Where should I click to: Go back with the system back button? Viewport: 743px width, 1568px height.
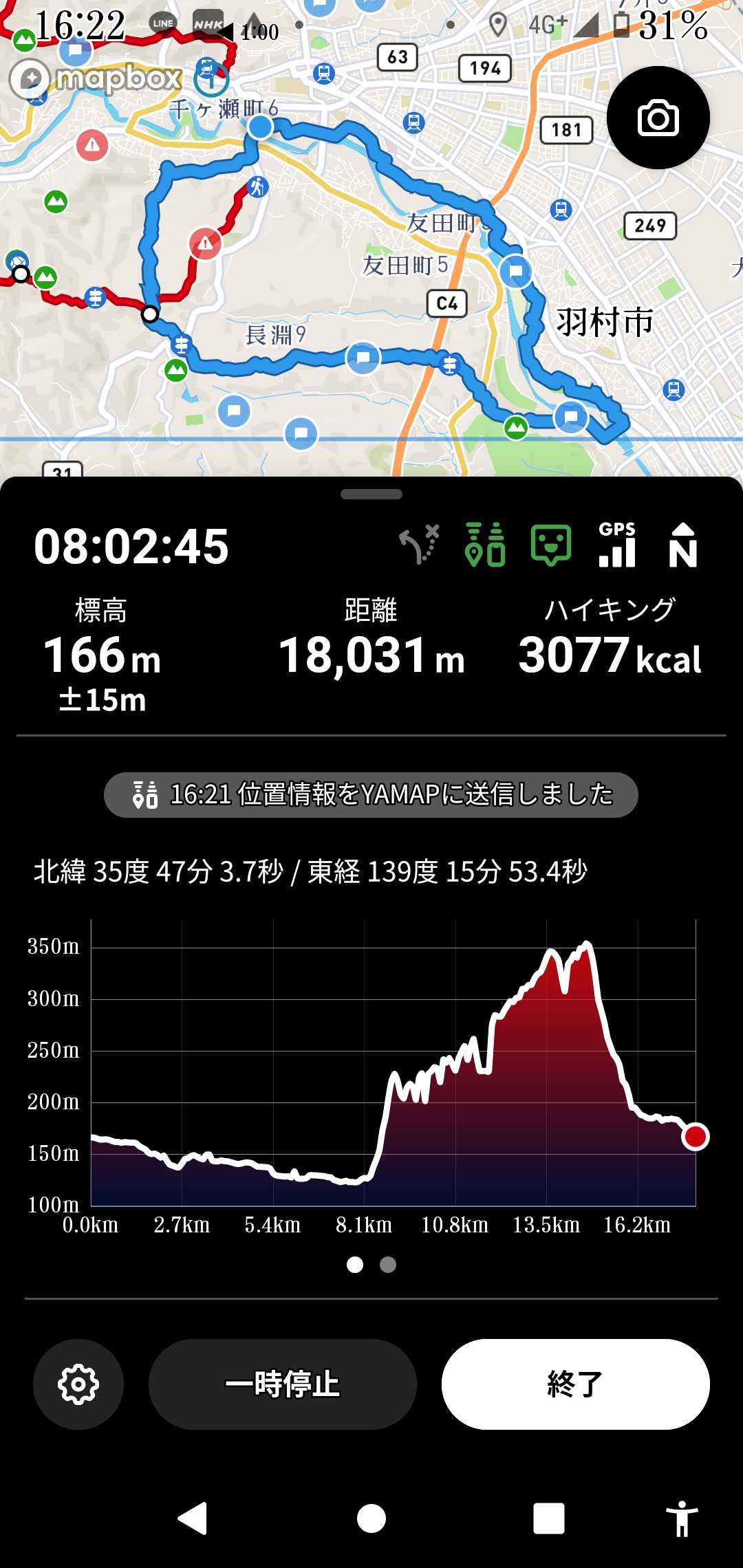tap(193, 1518)
